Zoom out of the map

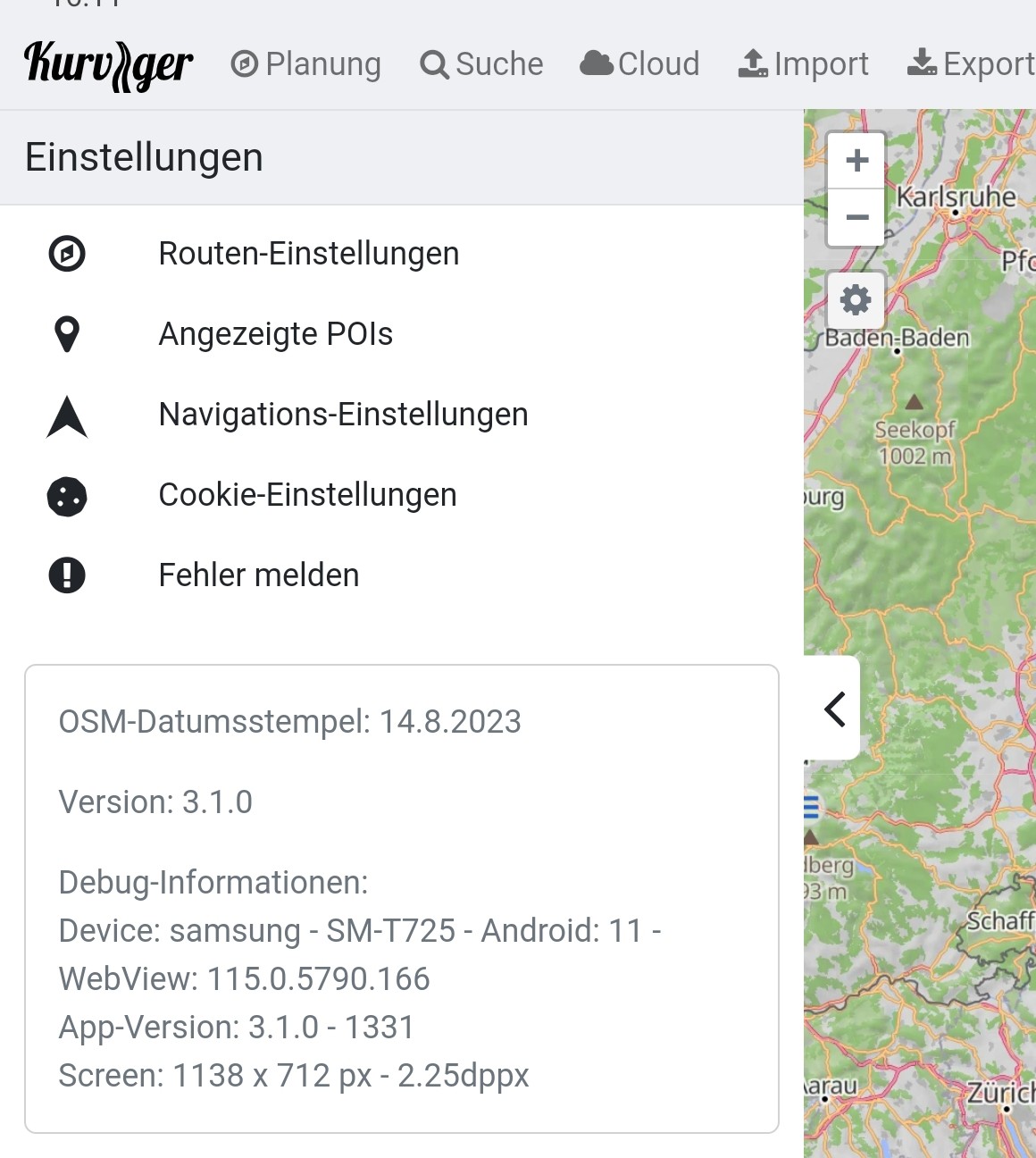point(856,217)
